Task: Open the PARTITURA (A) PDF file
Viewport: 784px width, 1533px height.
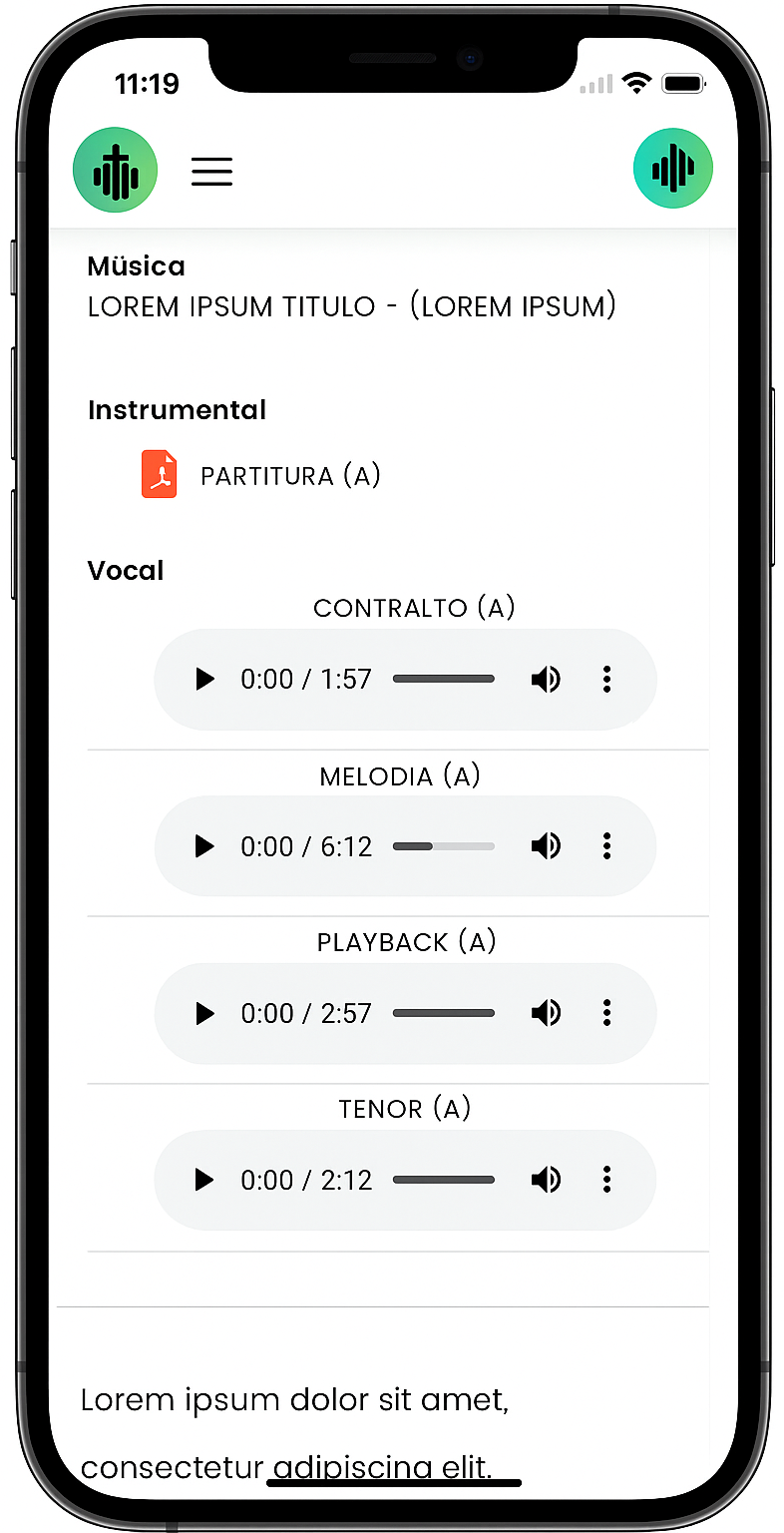Action: pos(160,475)
